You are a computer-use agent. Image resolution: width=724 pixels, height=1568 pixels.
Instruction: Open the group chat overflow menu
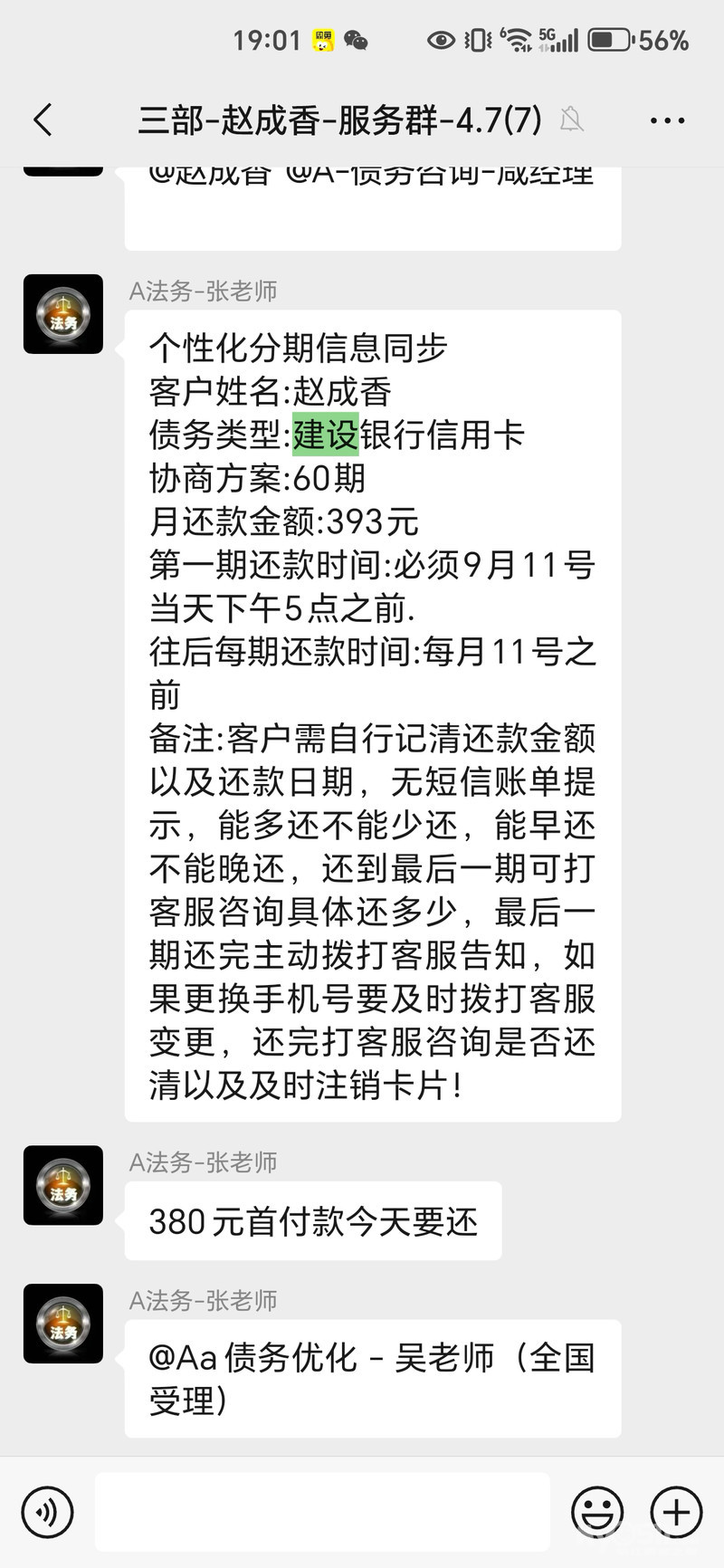pos(667,120)
